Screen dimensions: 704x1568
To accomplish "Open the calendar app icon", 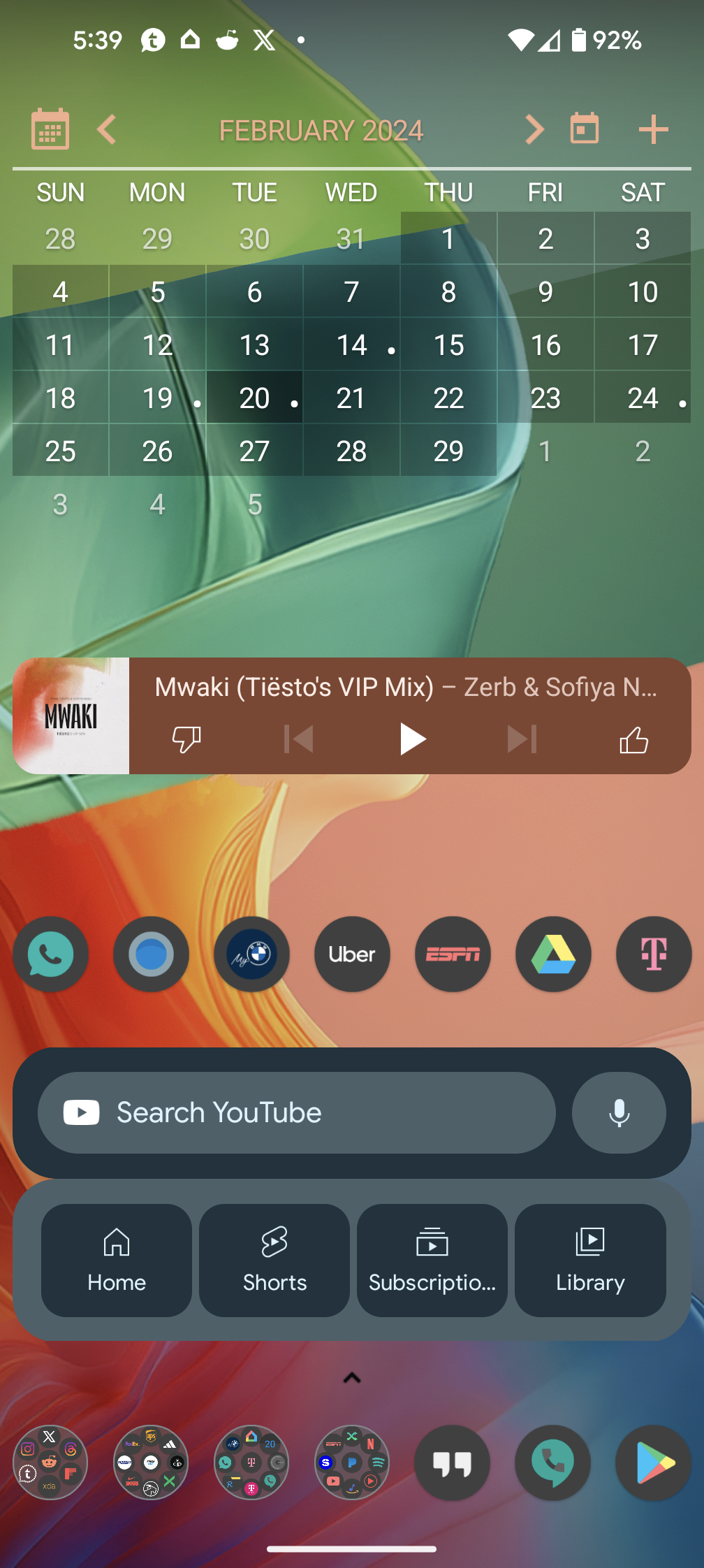I will click(x=50, y=129).
